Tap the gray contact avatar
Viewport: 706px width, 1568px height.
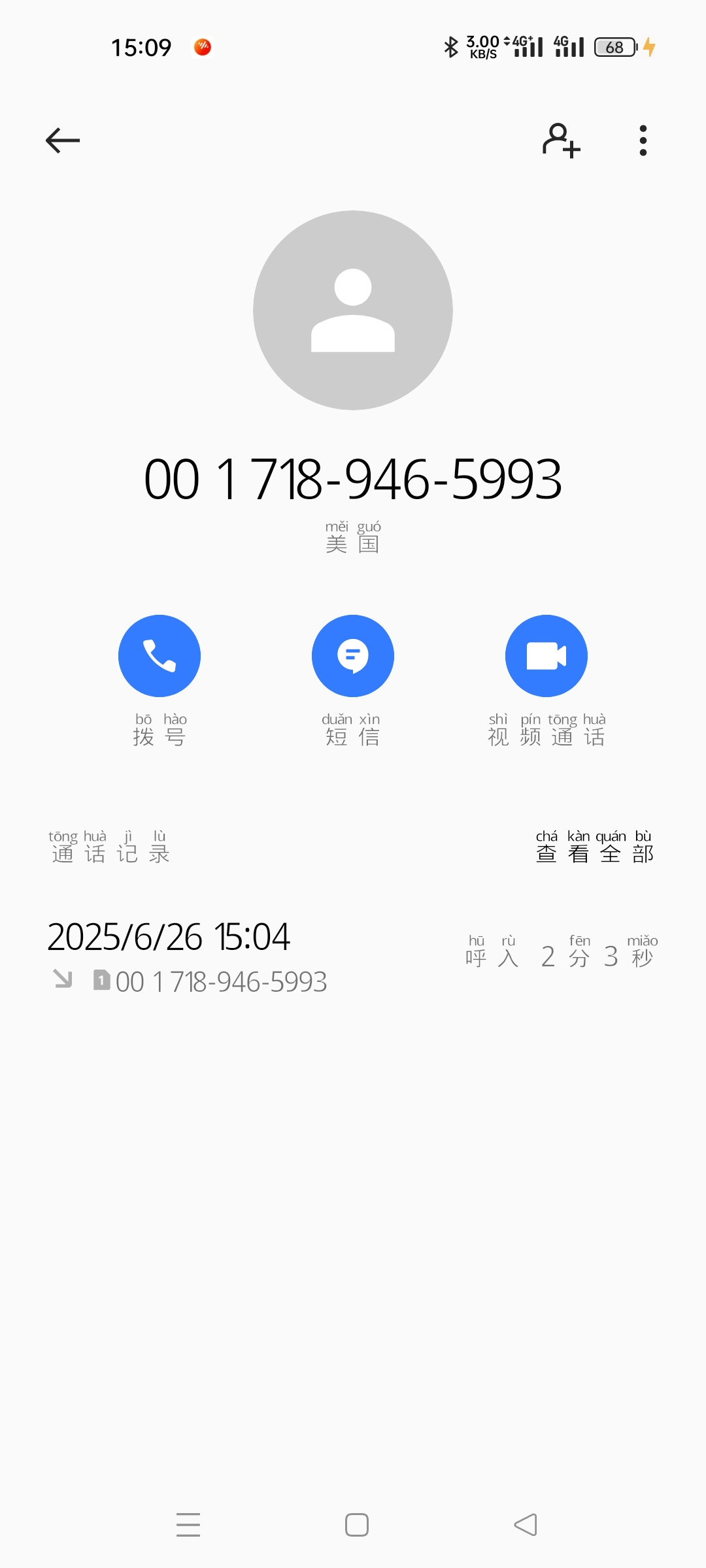pos(353,310)
